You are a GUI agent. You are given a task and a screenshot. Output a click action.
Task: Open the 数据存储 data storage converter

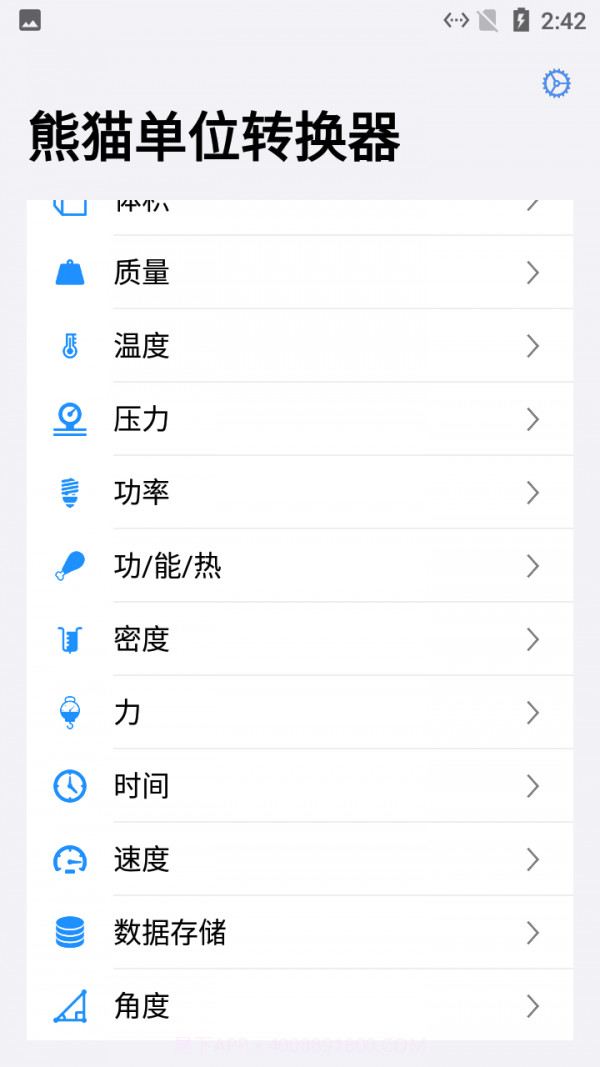tap(300, 933)
